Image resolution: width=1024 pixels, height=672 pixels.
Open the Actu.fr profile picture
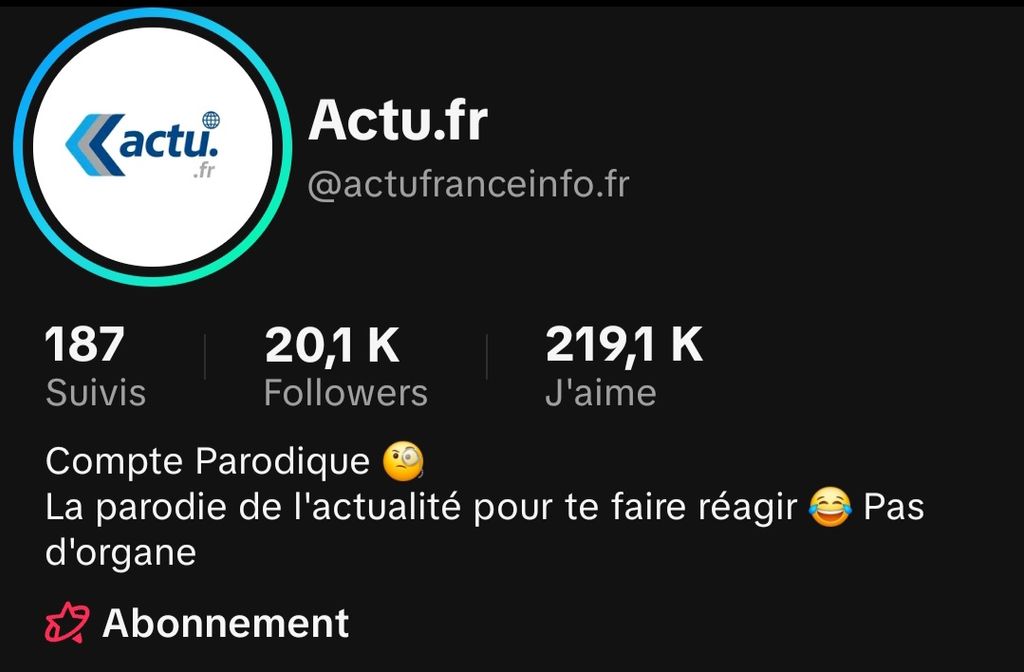pyautogui.click(x=153, y=147)
